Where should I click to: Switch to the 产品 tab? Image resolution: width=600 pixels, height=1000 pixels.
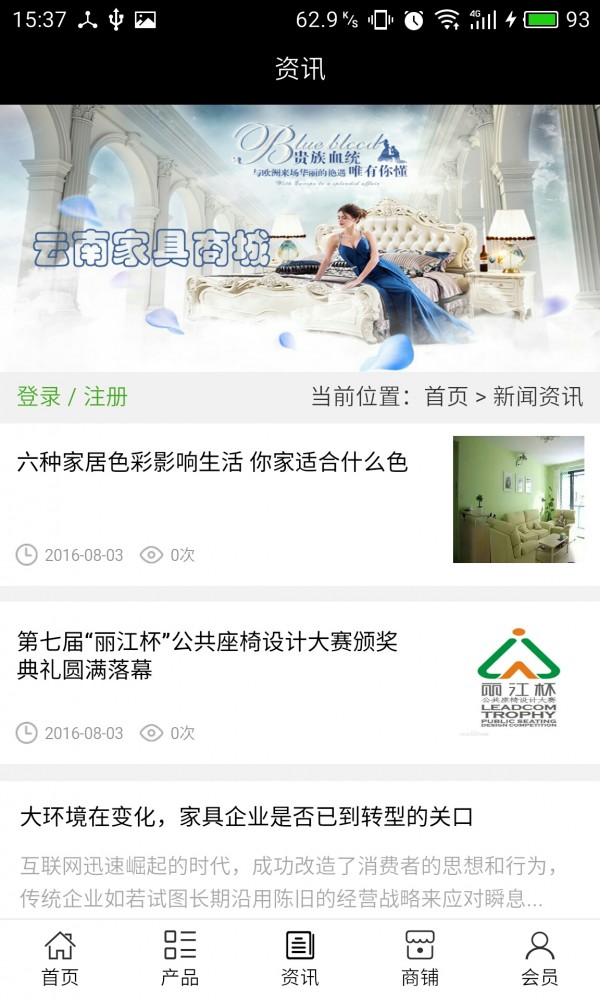point(180,958)
